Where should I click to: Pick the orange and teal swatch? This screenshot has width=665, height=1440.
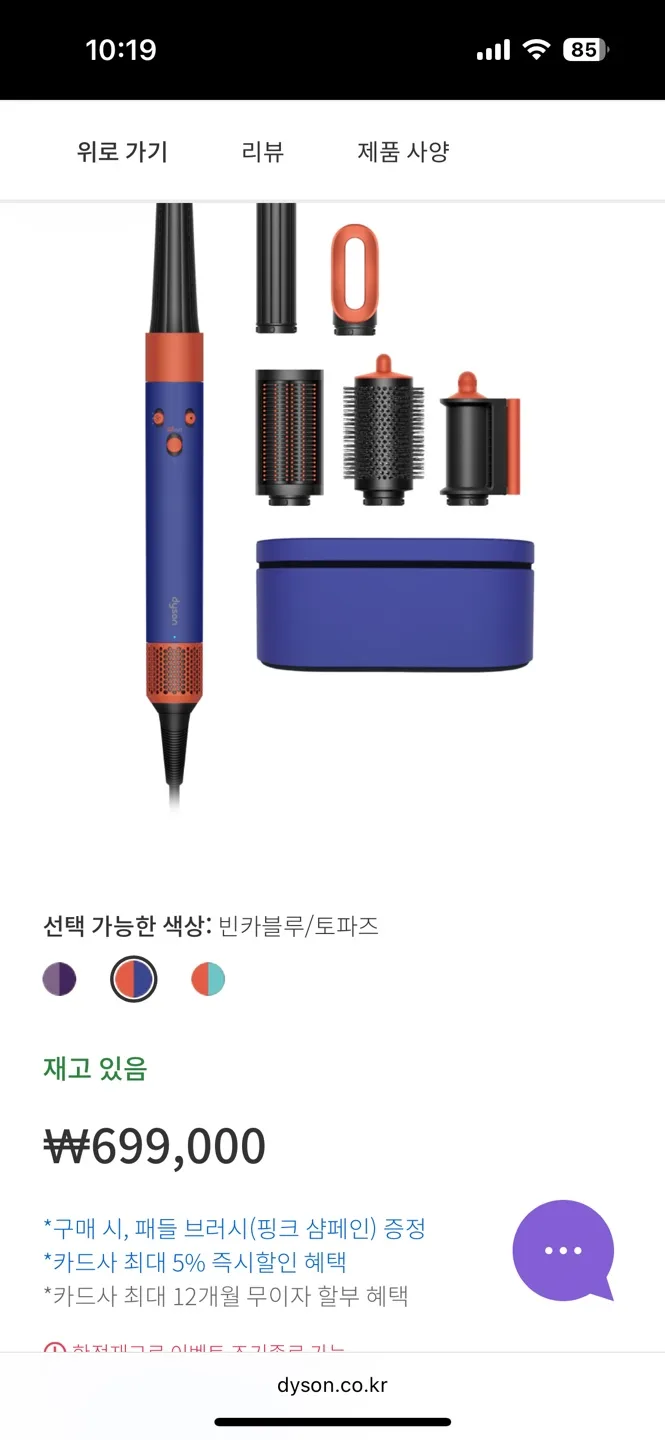coord(208,980)
